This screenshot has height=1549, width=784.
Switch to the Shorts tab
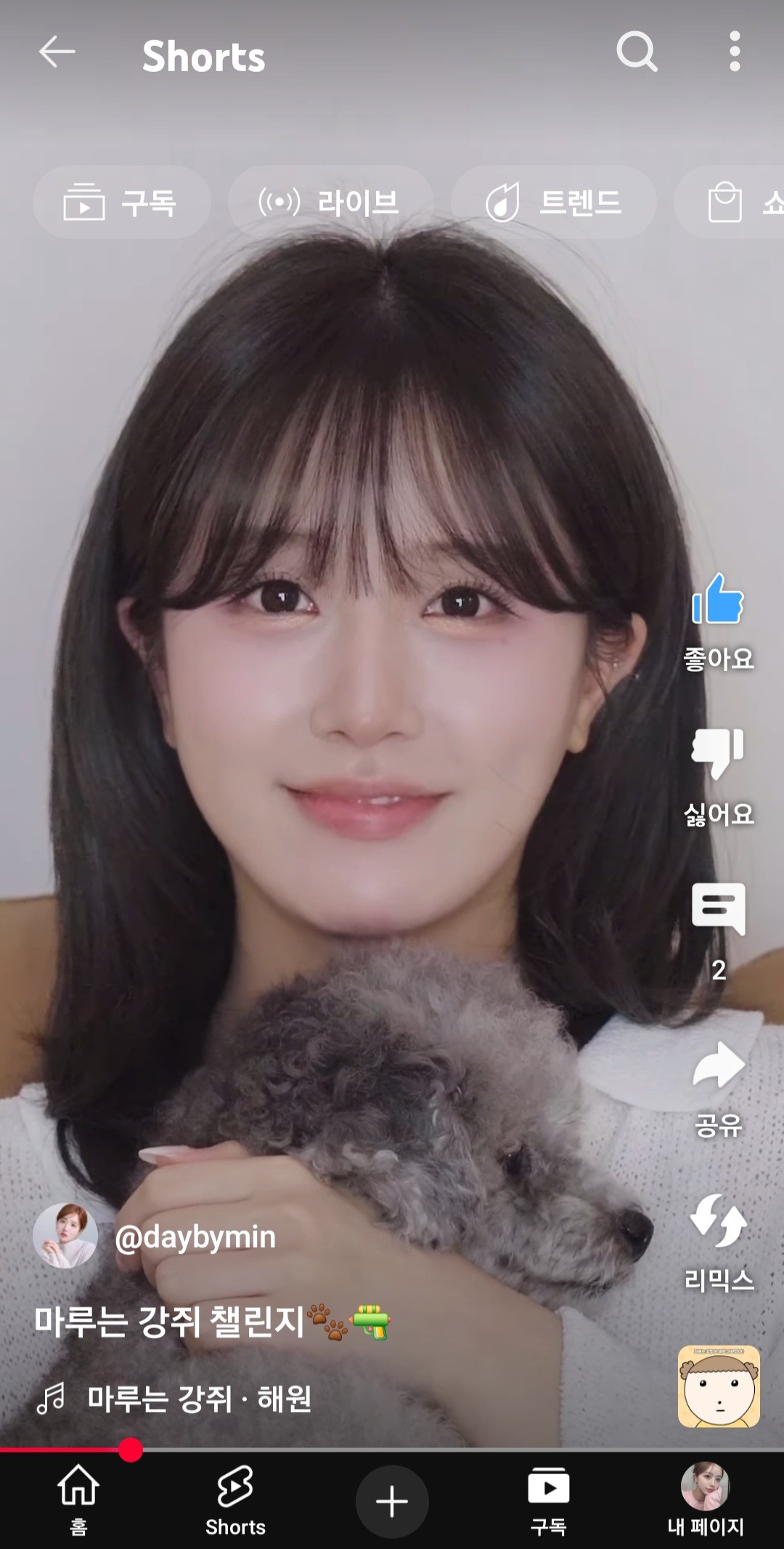coord(235,1499)
